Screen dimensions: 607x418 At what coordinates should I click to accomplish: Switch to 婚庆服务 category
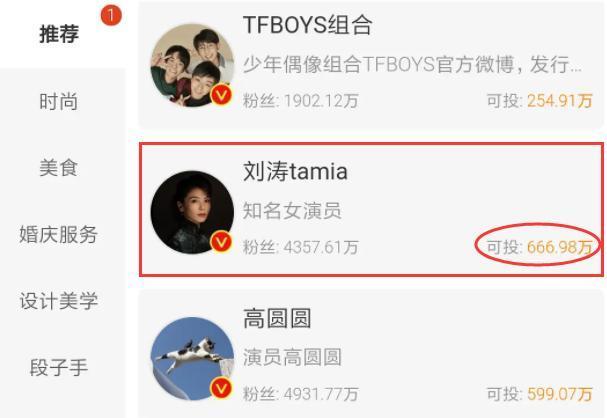(x=58, y=235)
